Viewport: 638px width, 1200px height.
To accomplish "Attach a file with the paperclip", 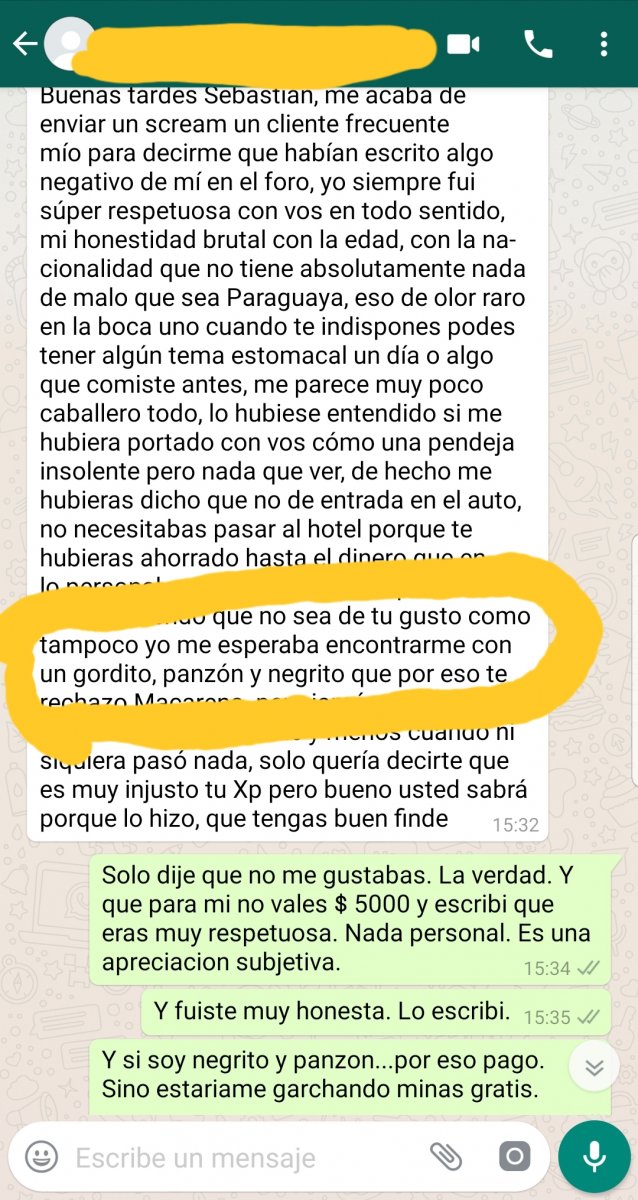I will coord(446,1157).
